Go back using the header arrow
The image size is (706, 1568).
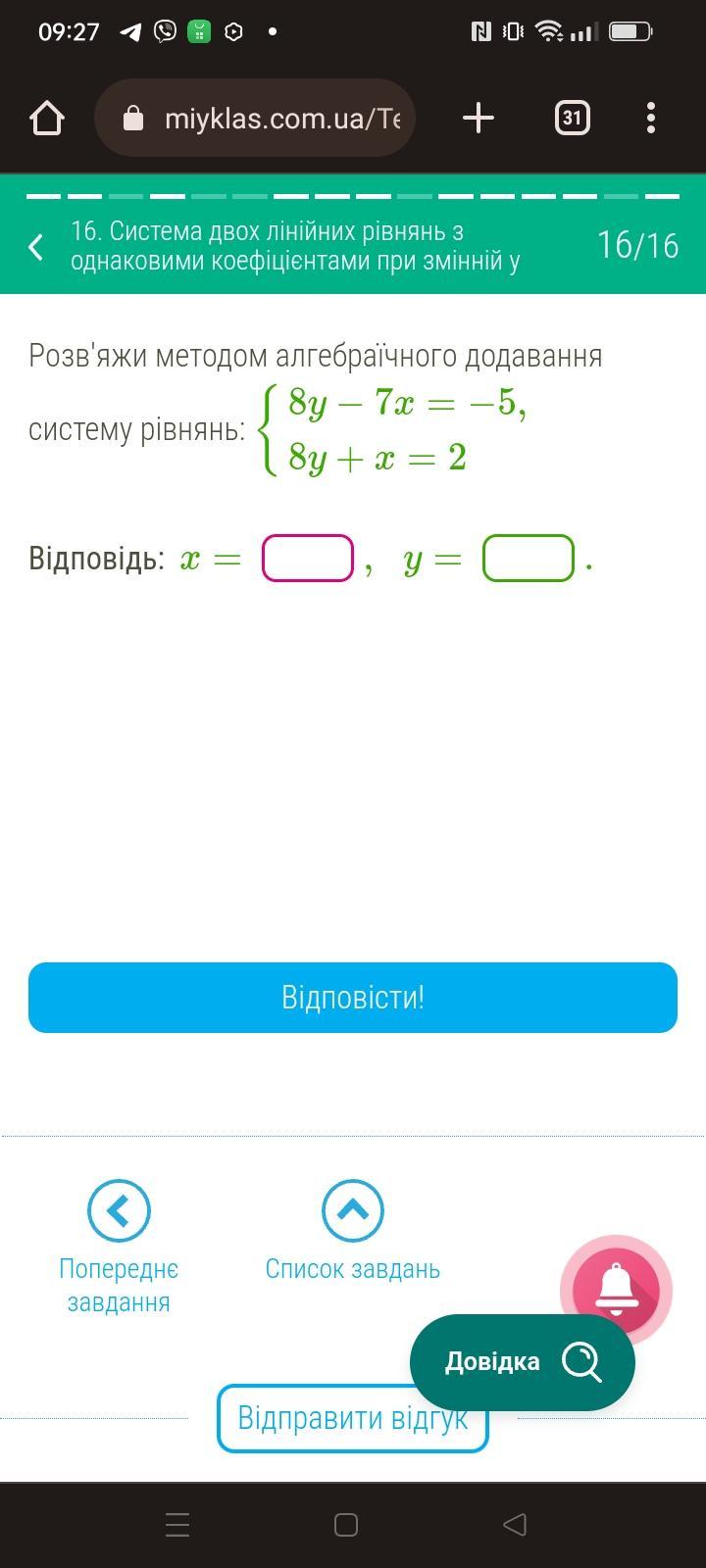pos(36,246)
